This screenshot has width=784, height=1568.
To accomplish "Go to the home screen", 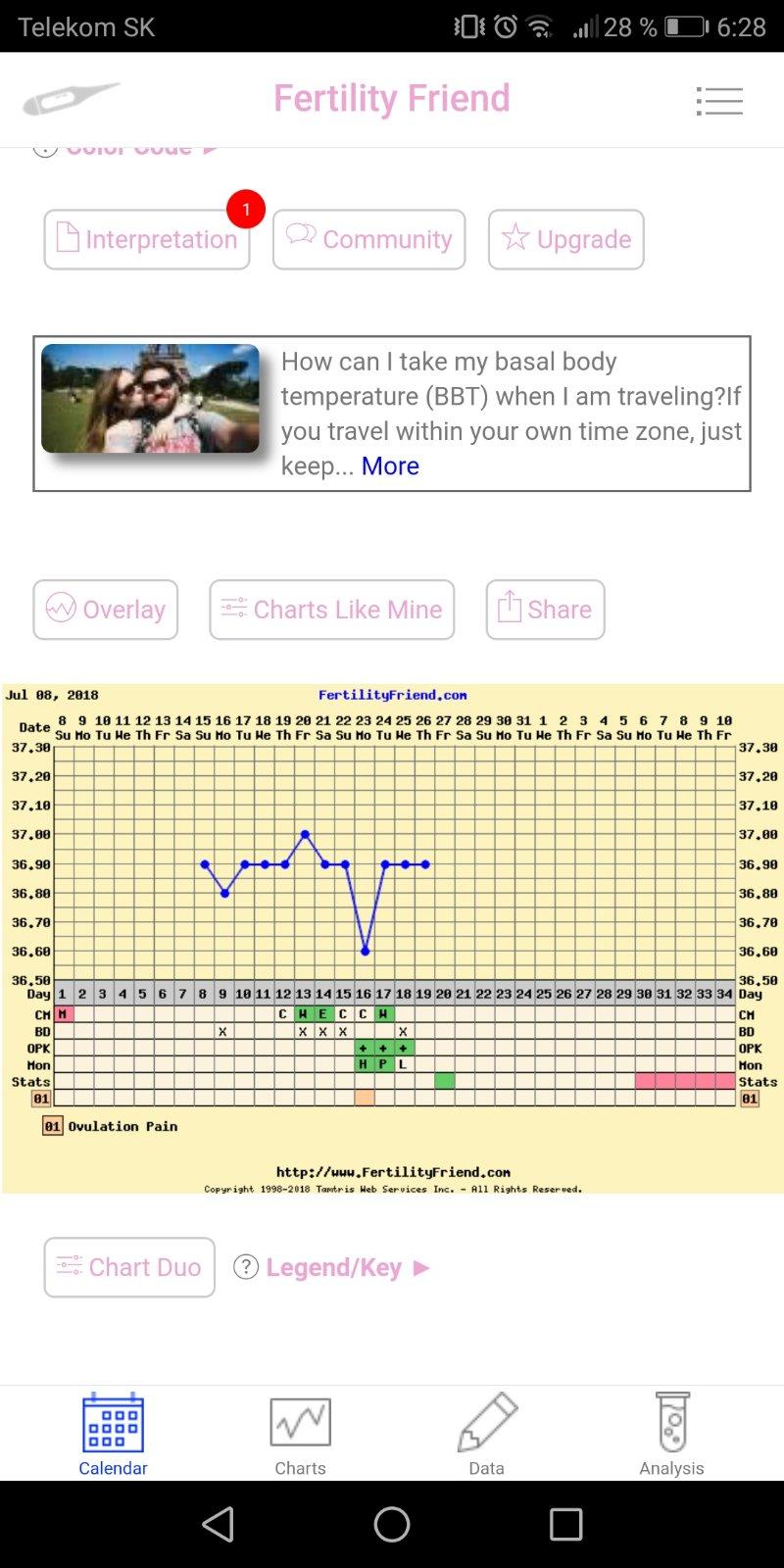I will (x=392, y=1524).
